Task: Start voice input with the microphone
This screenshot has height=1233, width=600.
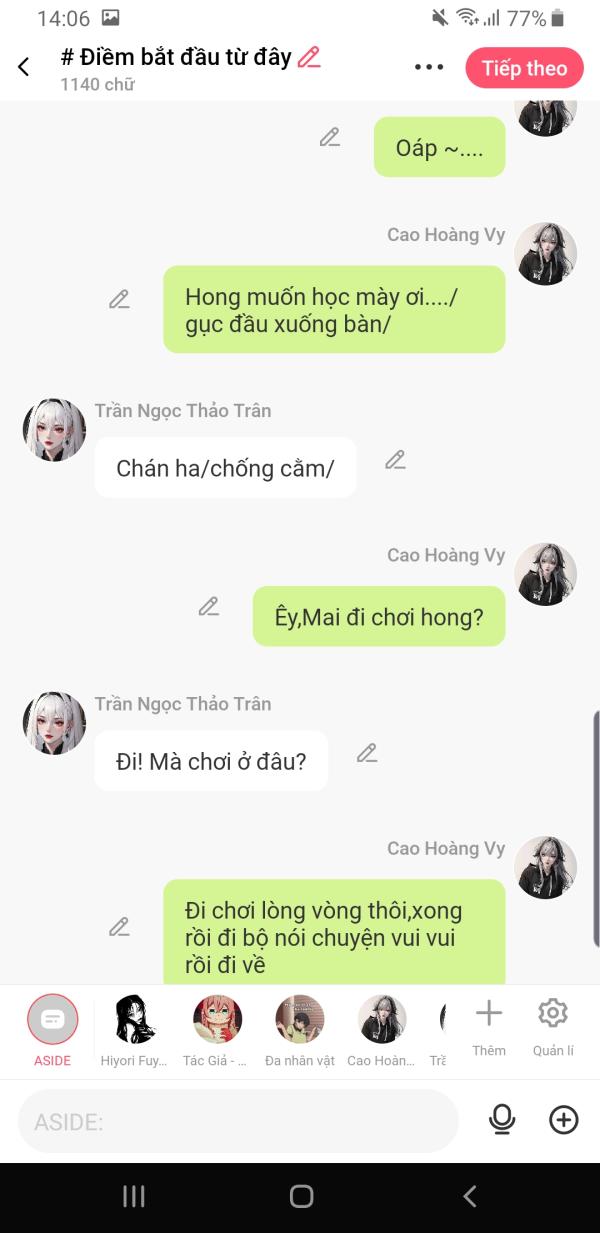Action: [502, 1120]
